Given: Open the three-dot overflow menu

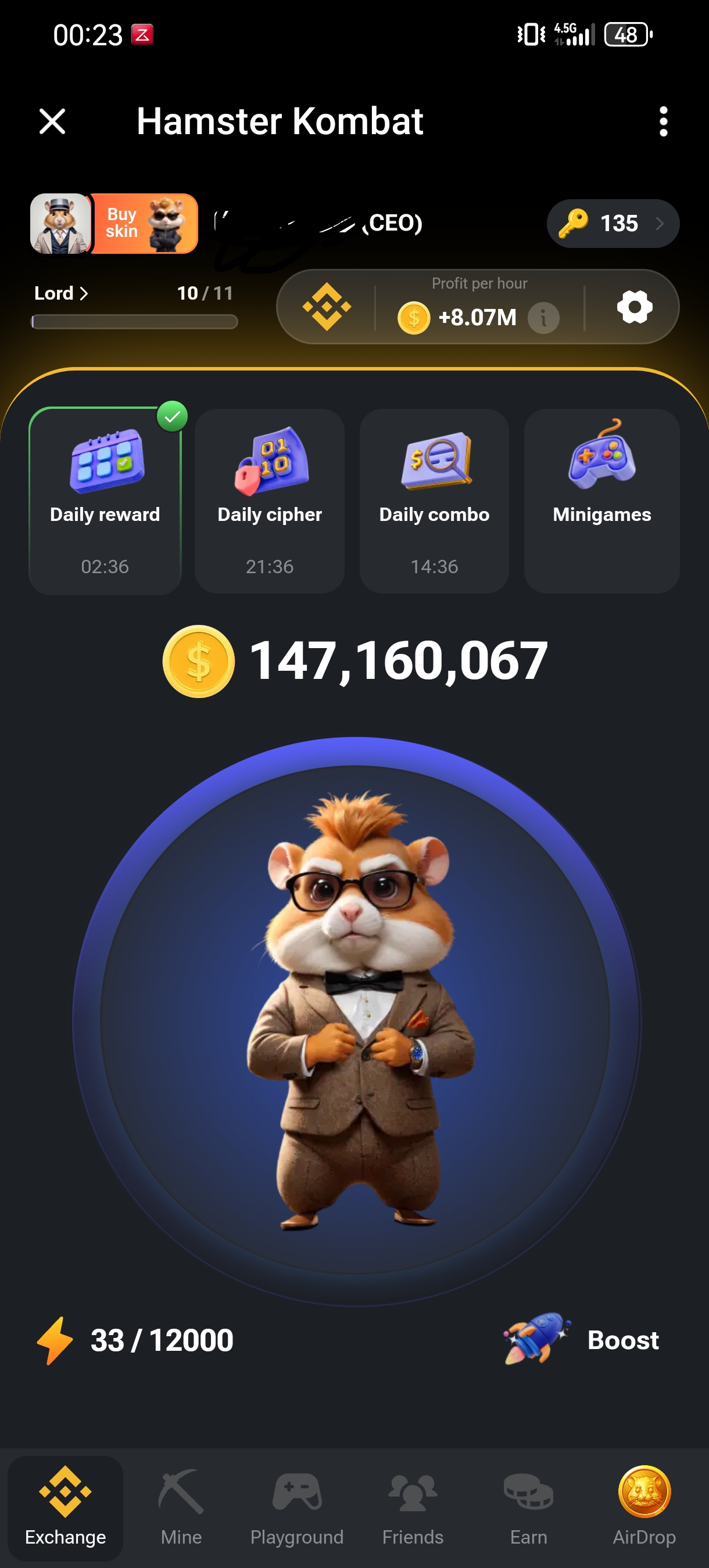Looking at the screenshot, I should click(663, 121).
